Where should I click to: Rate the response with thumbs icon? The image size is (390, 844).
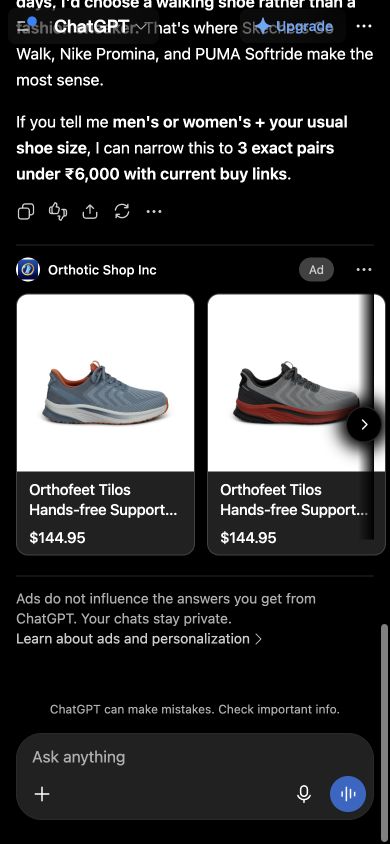pyautogui.click(x=58, y=212)
